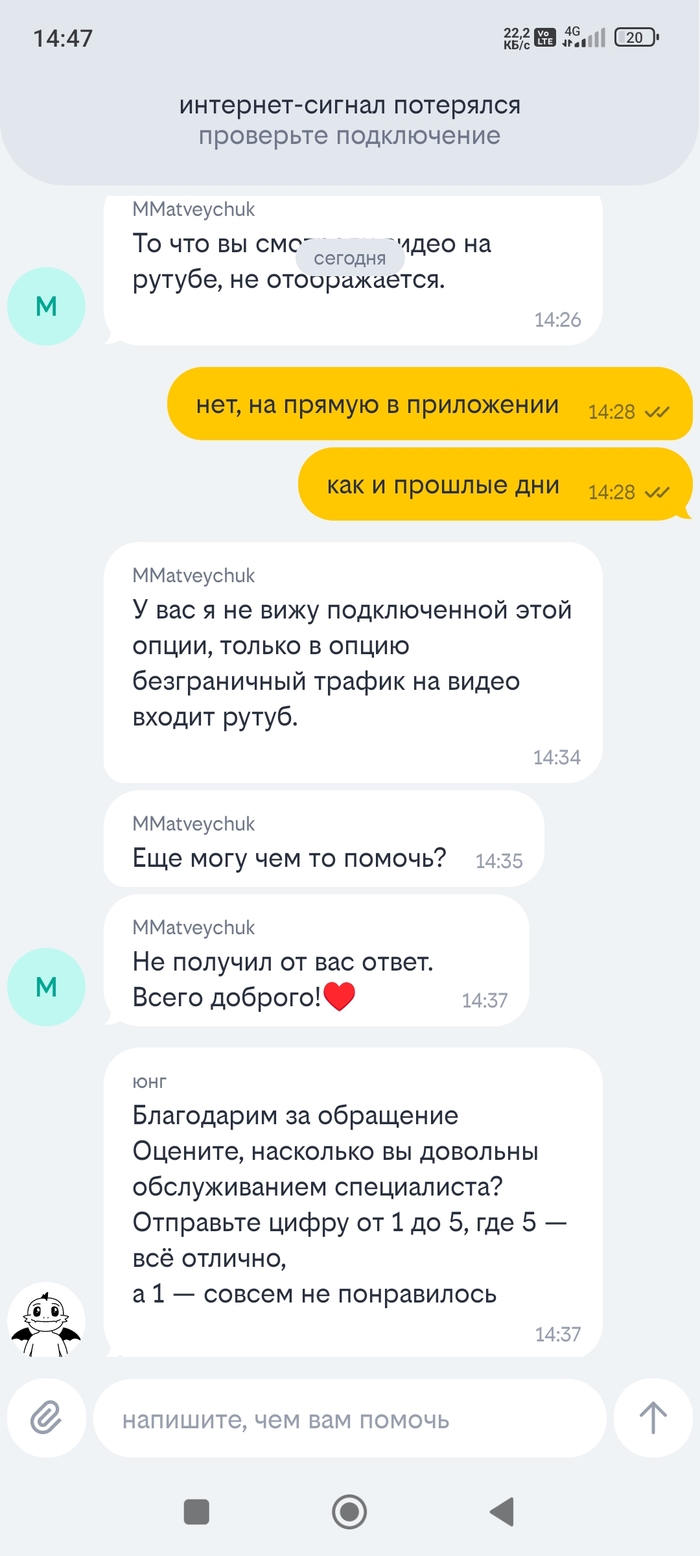Attach a file with the paperclip icon
The height and width of the screenshot is (1556, 700).
46,1418
